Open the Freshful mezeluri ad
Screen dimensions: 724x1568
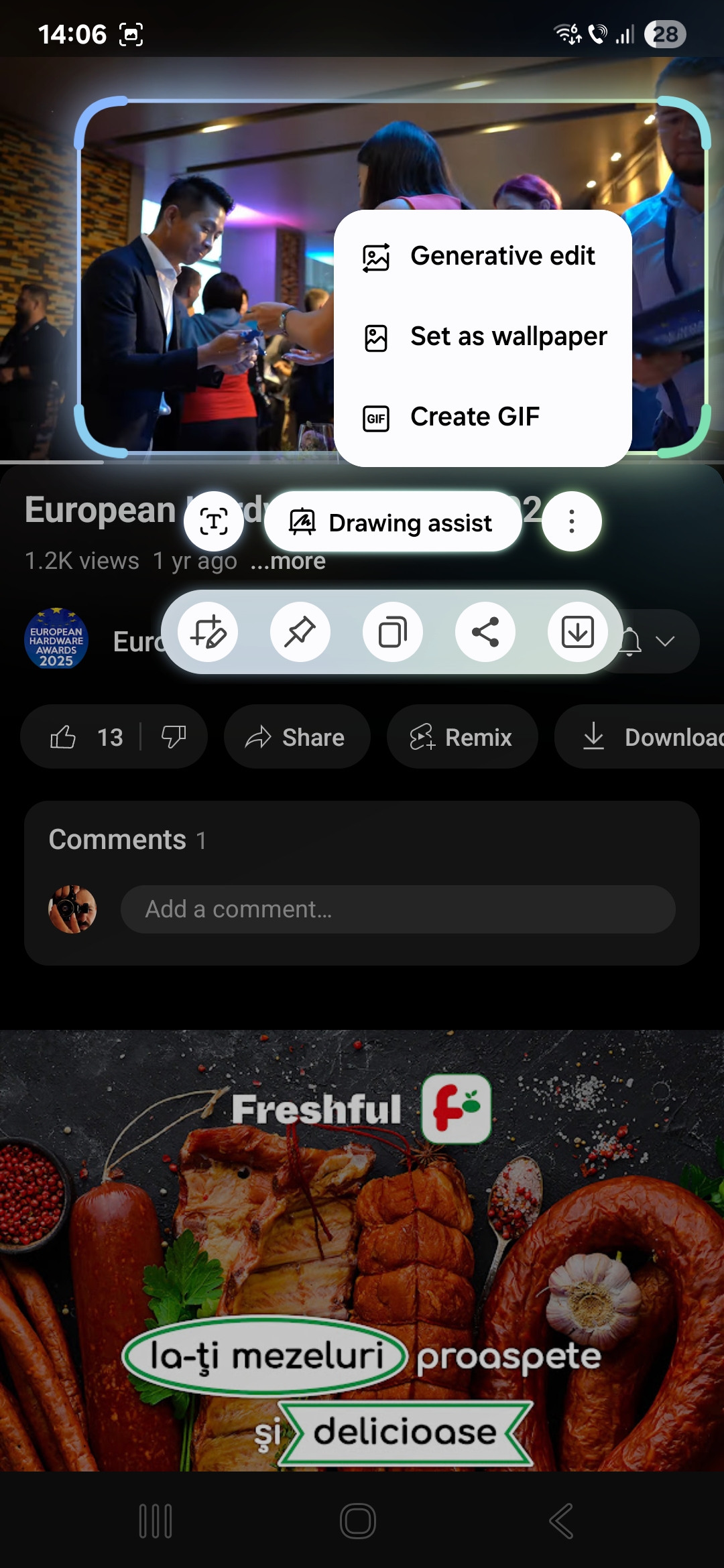(362, 1250)
